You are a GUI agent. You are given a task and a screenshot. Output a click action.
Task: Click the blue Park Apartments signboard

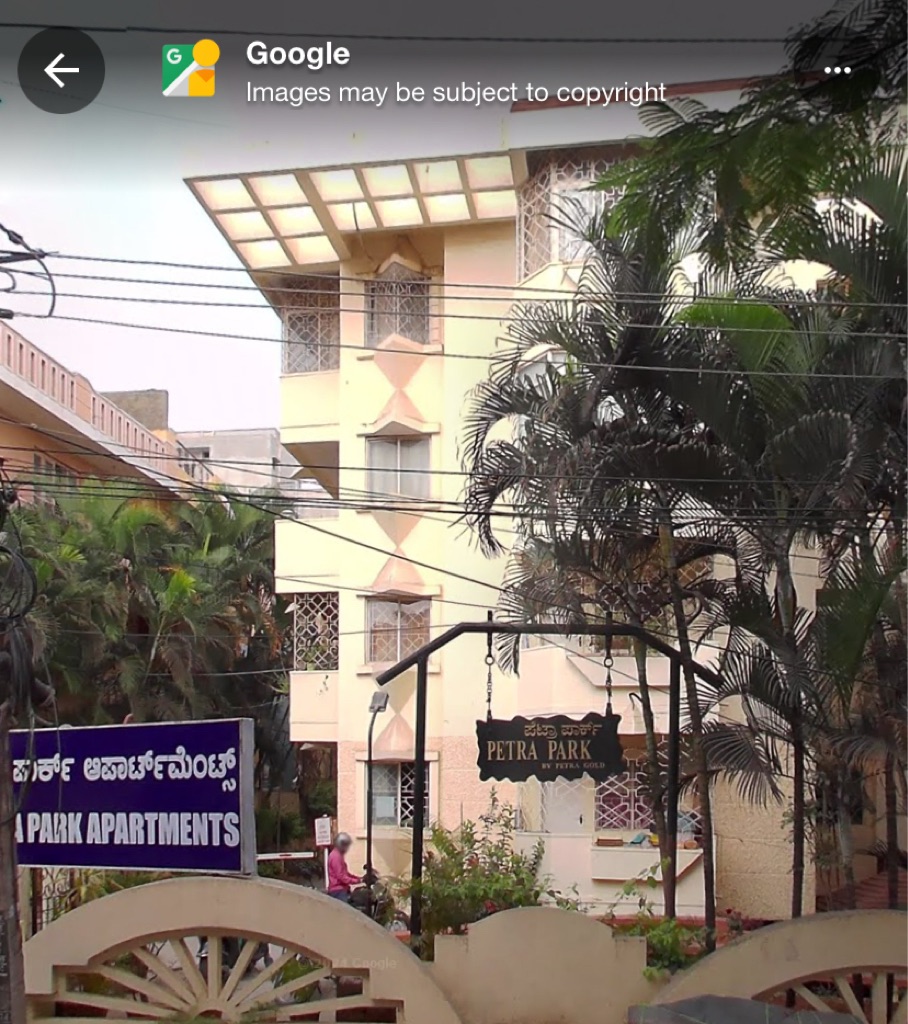123,793
